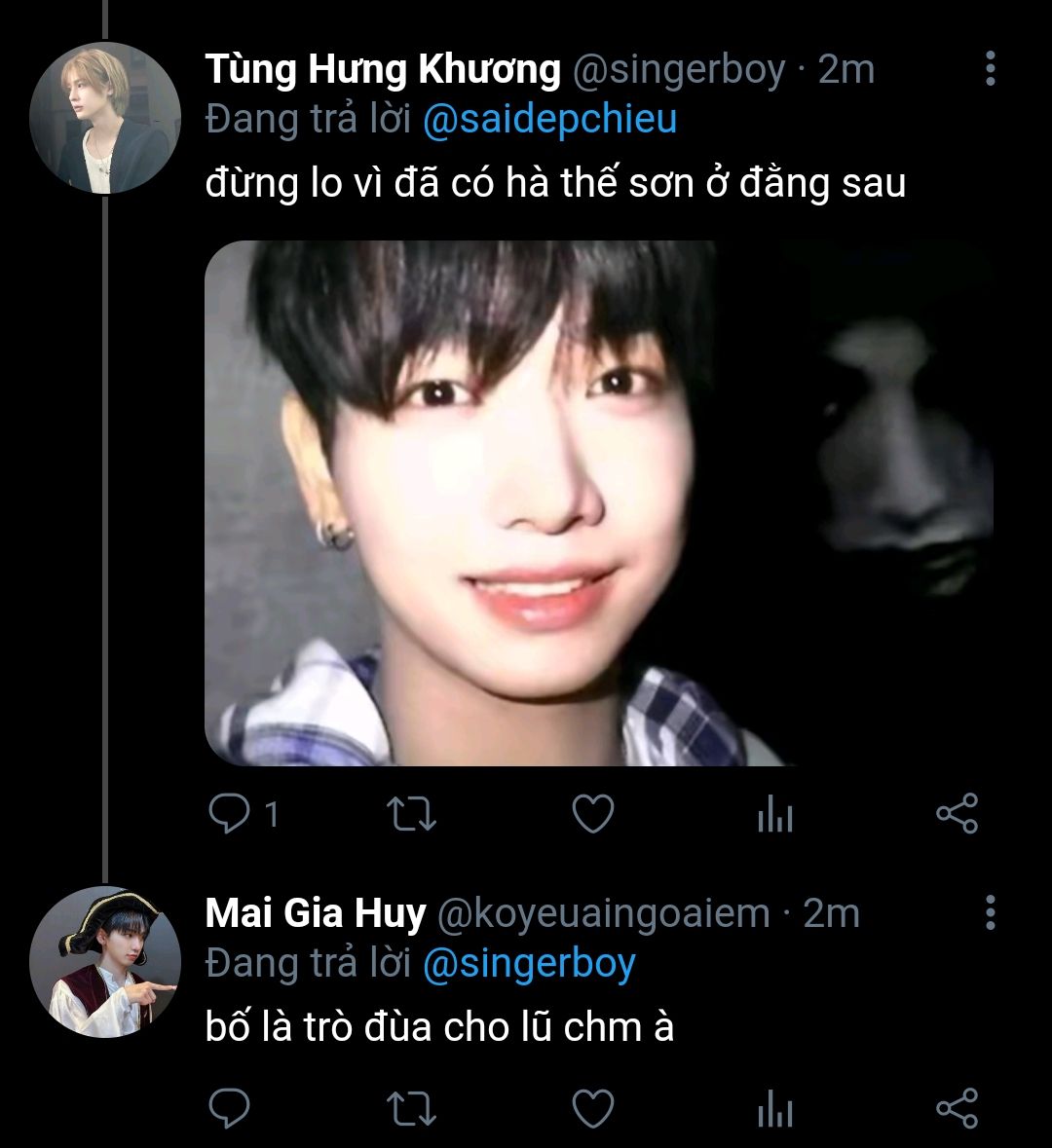Open overflow menu on Mai Gia Huy's tweet
Viewport: 1052px width, 1148px height.
click(990, 913)
